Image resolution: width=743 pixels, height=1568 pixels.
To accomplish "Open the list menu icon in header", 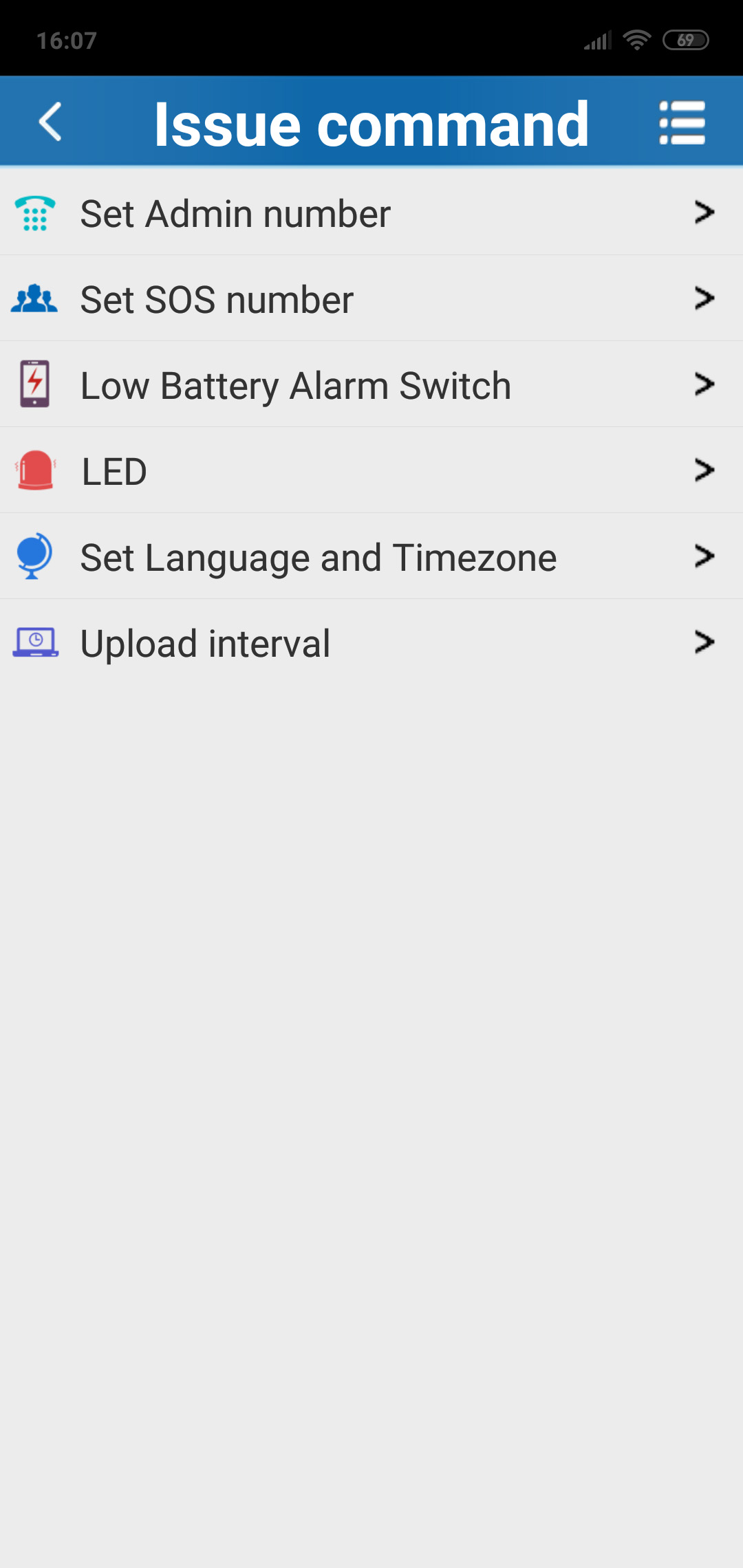I will pos(682,123).
